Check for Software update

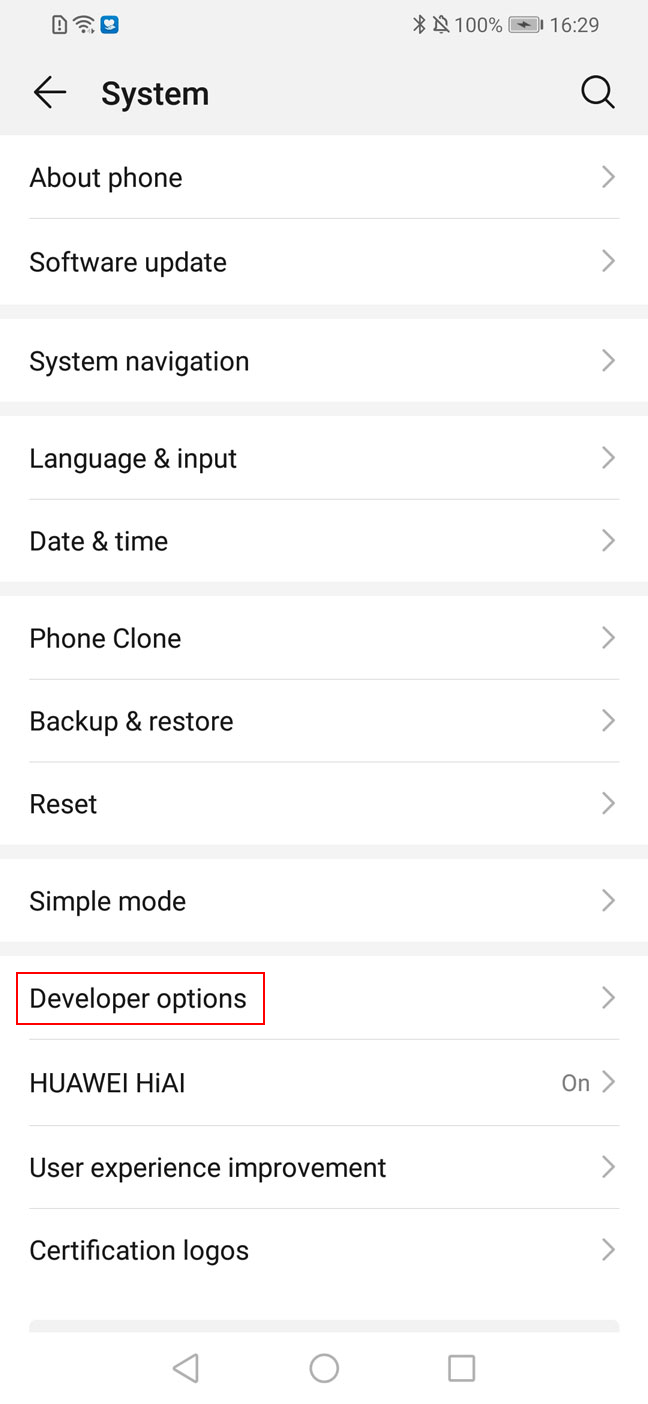(324, 262)
